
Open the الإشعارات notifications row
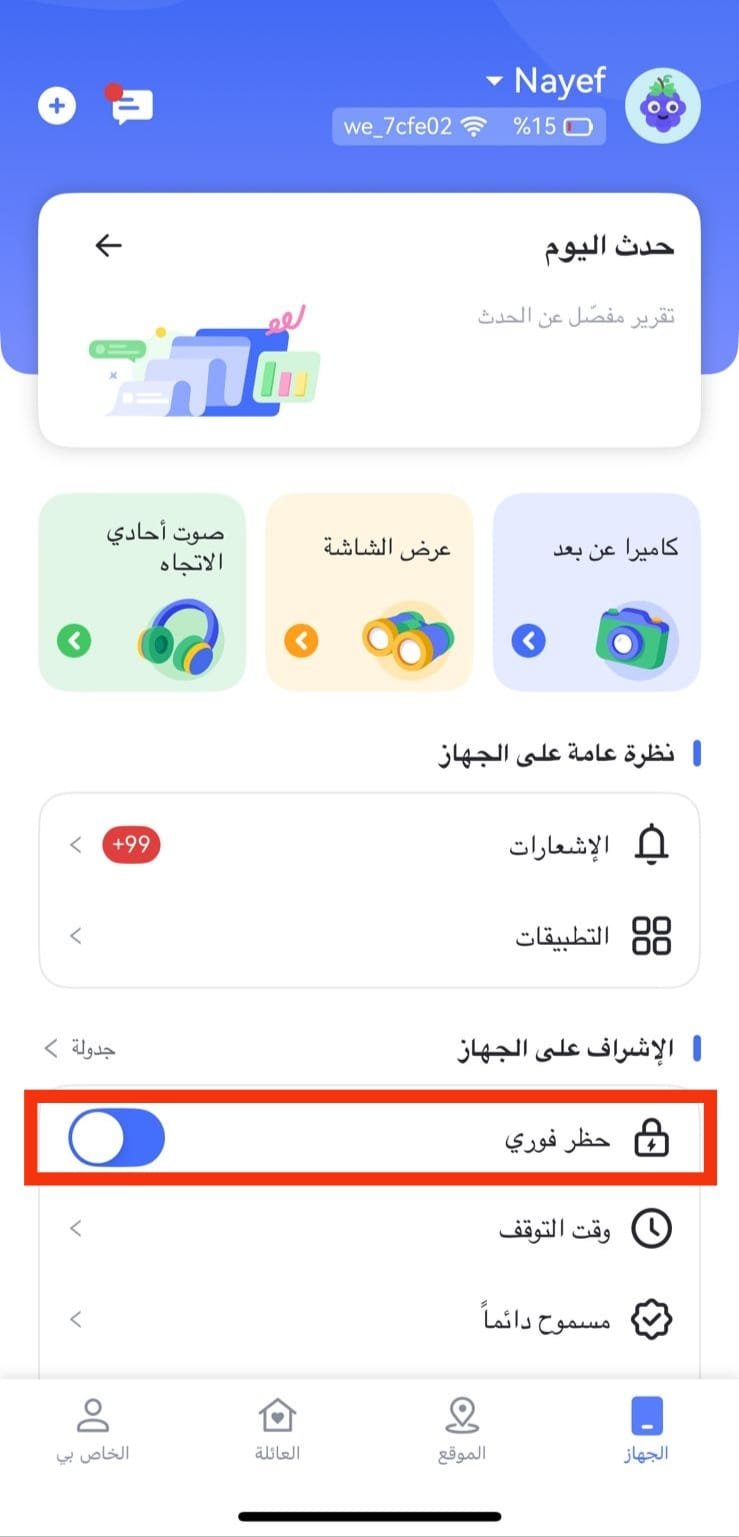[368, 846]
